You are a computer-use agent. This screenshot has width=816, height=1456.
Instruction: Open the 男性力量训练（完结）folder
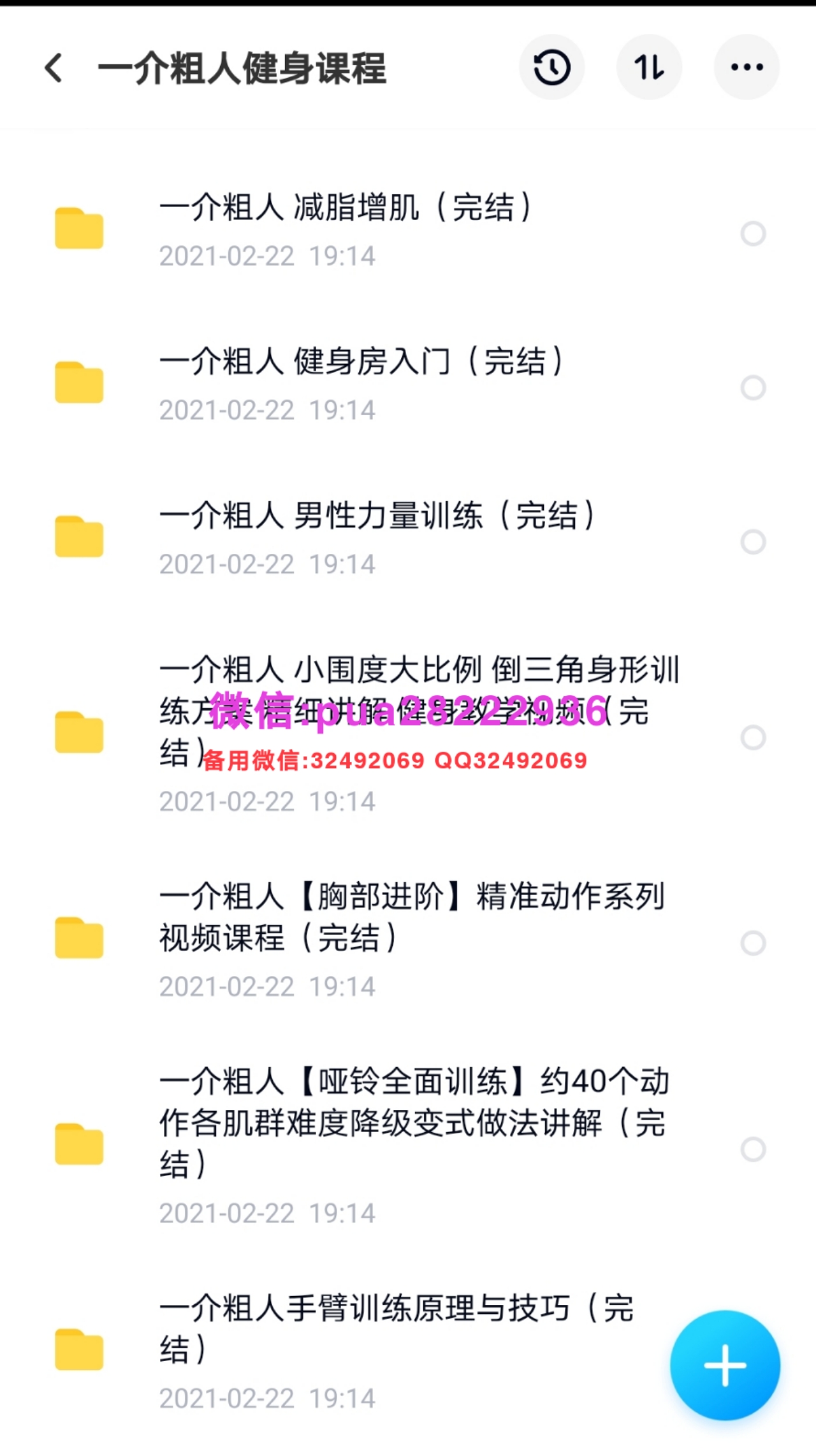[x=376, y=516]
